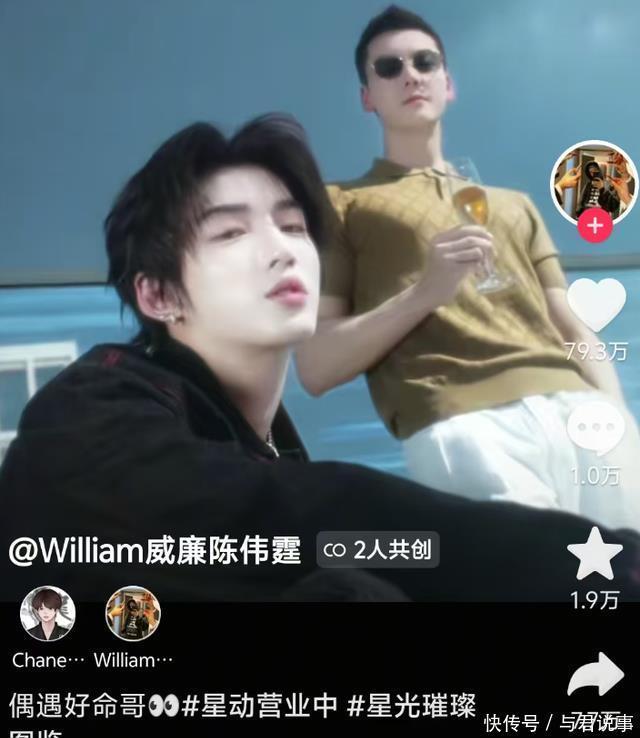Image resolution: width=640 pixels, height=738 pixels.
Task: Open co-creator William's small avatar
Action: pos(134,613)
